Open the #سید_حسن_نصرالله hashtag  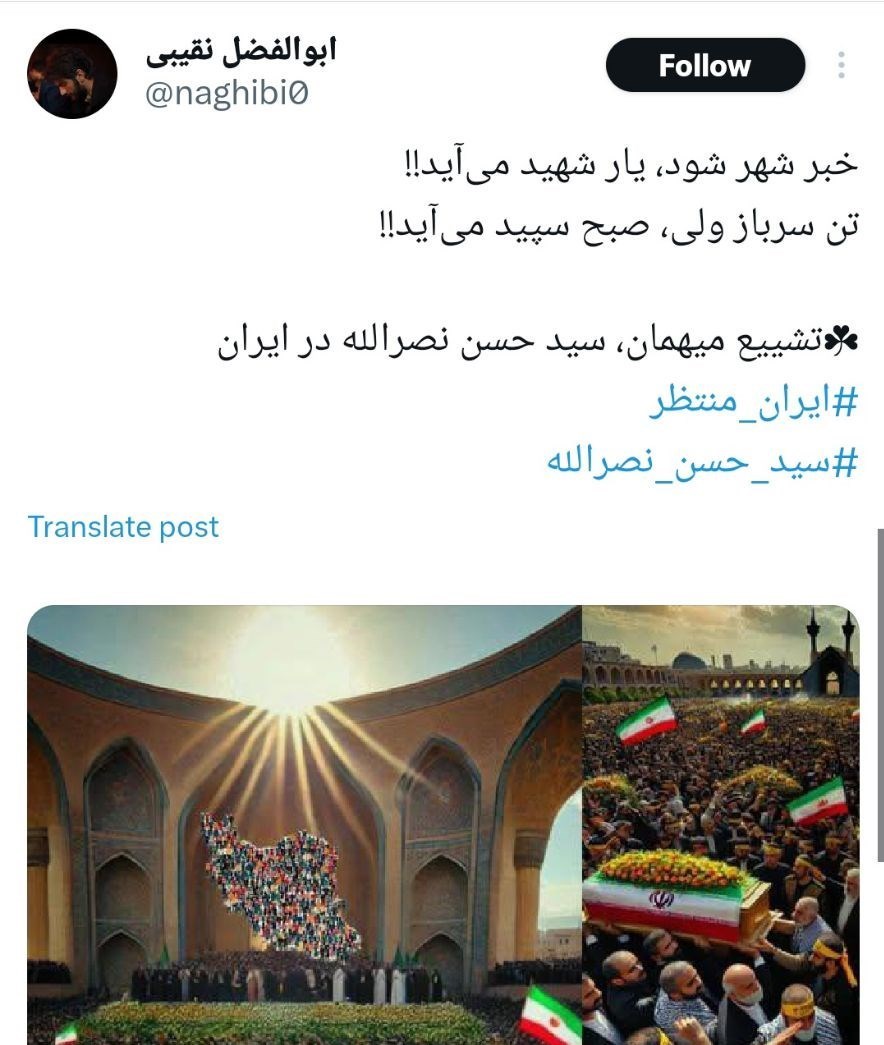point(703,461)
